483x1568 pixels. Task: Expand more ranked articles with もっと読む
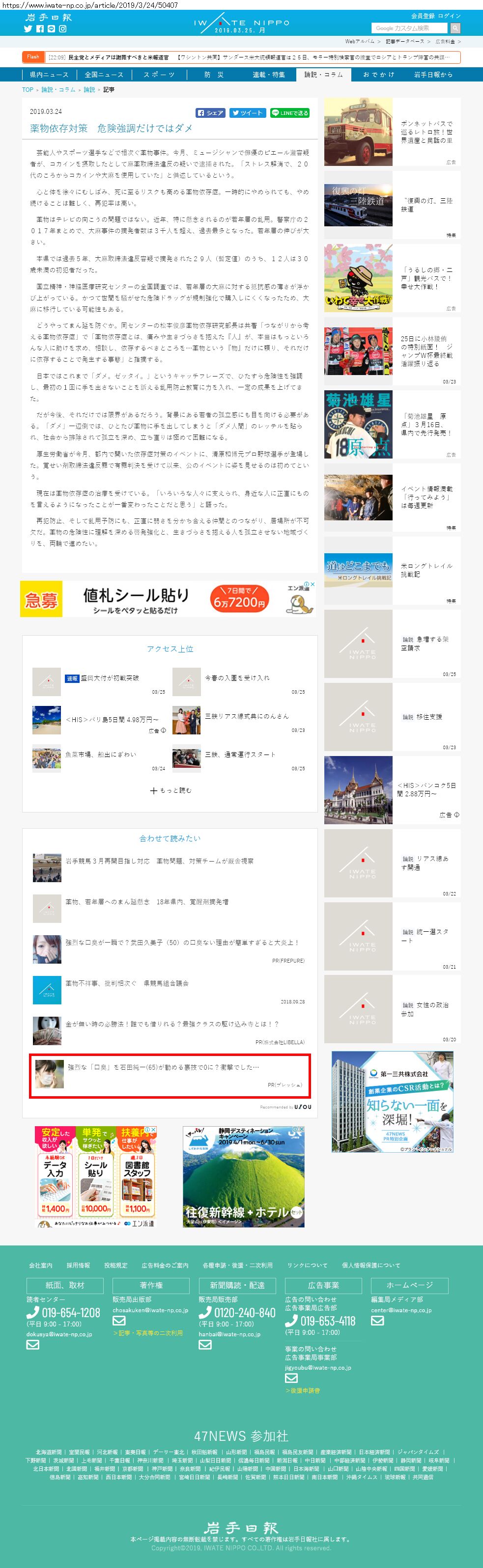[170, 790]
